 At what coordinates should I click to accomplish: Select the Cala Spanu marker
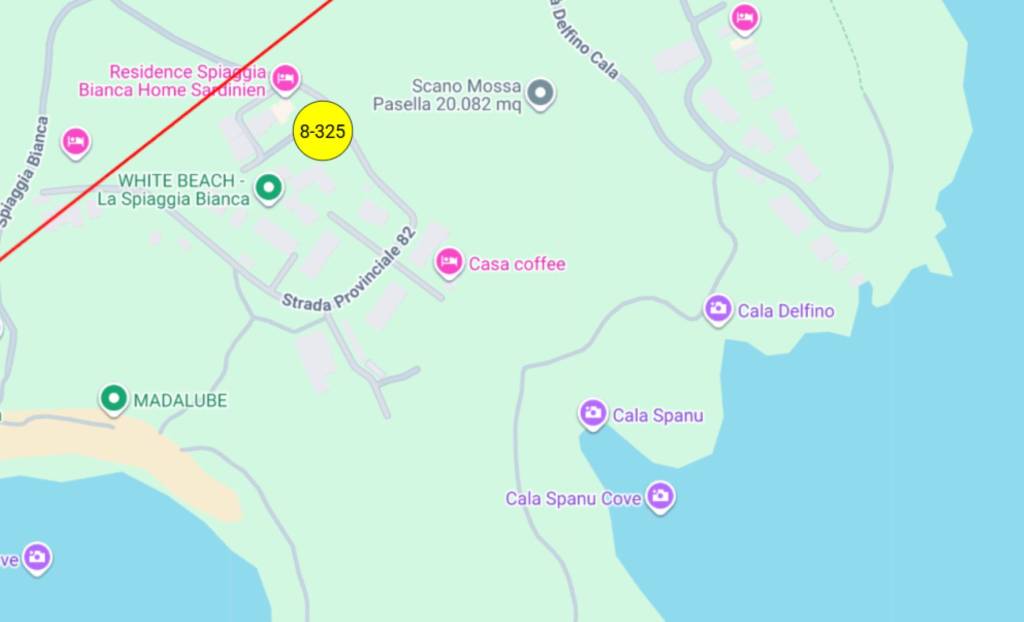point(593,413)
